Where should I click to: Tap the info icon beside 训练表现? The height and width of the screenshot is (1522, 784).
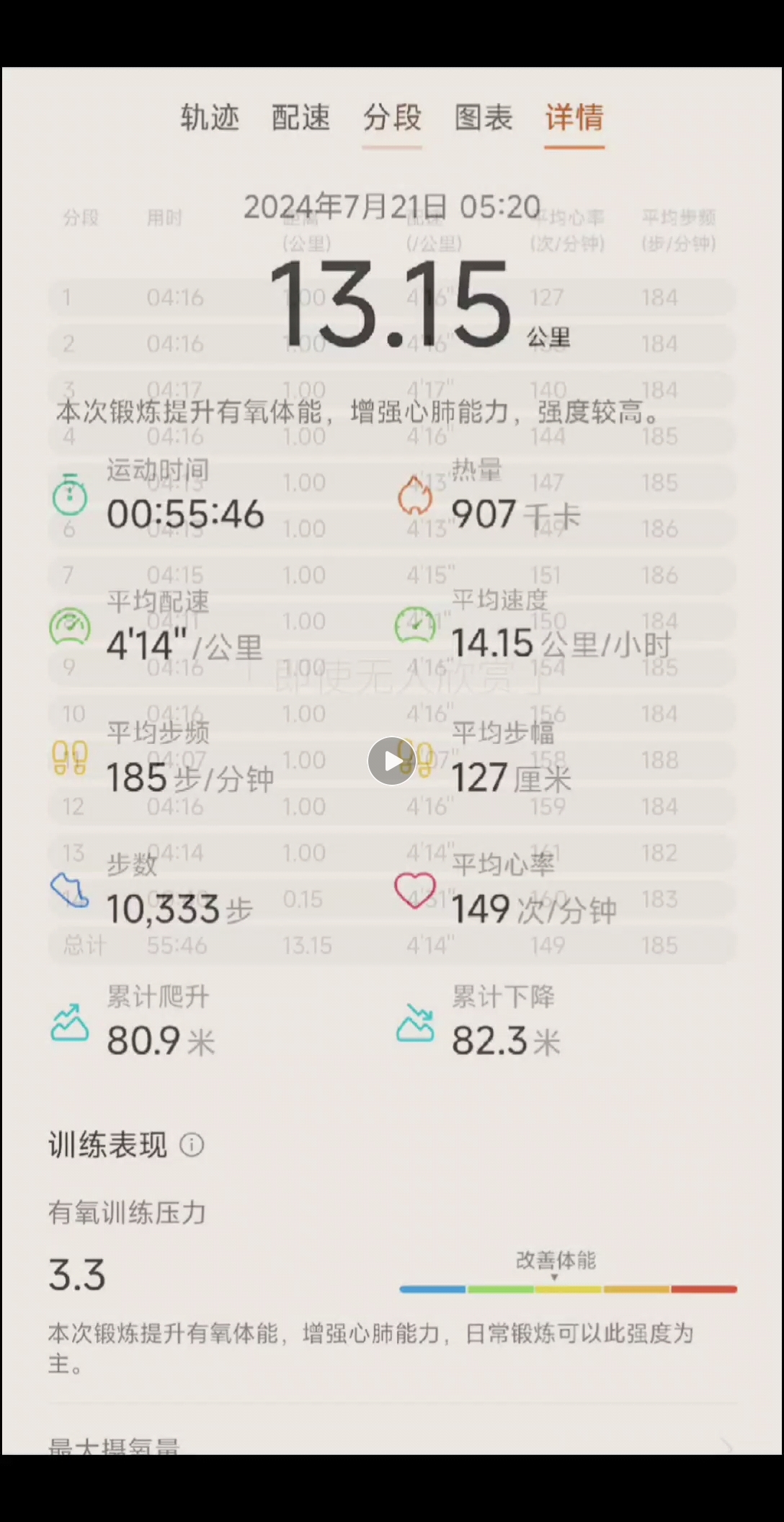click(x=192, y=1144)
